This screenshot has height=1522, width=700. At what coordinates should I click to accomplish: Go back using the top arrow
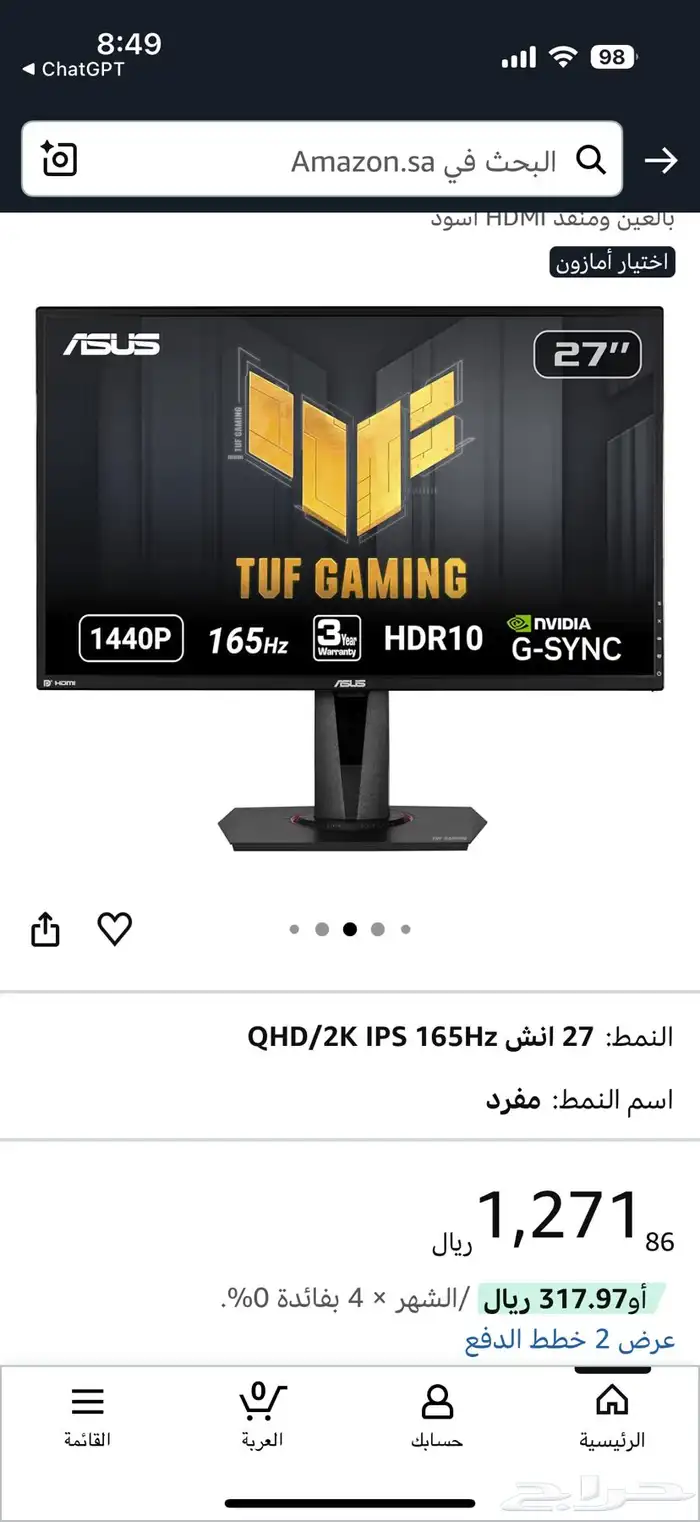coord(661,160)
